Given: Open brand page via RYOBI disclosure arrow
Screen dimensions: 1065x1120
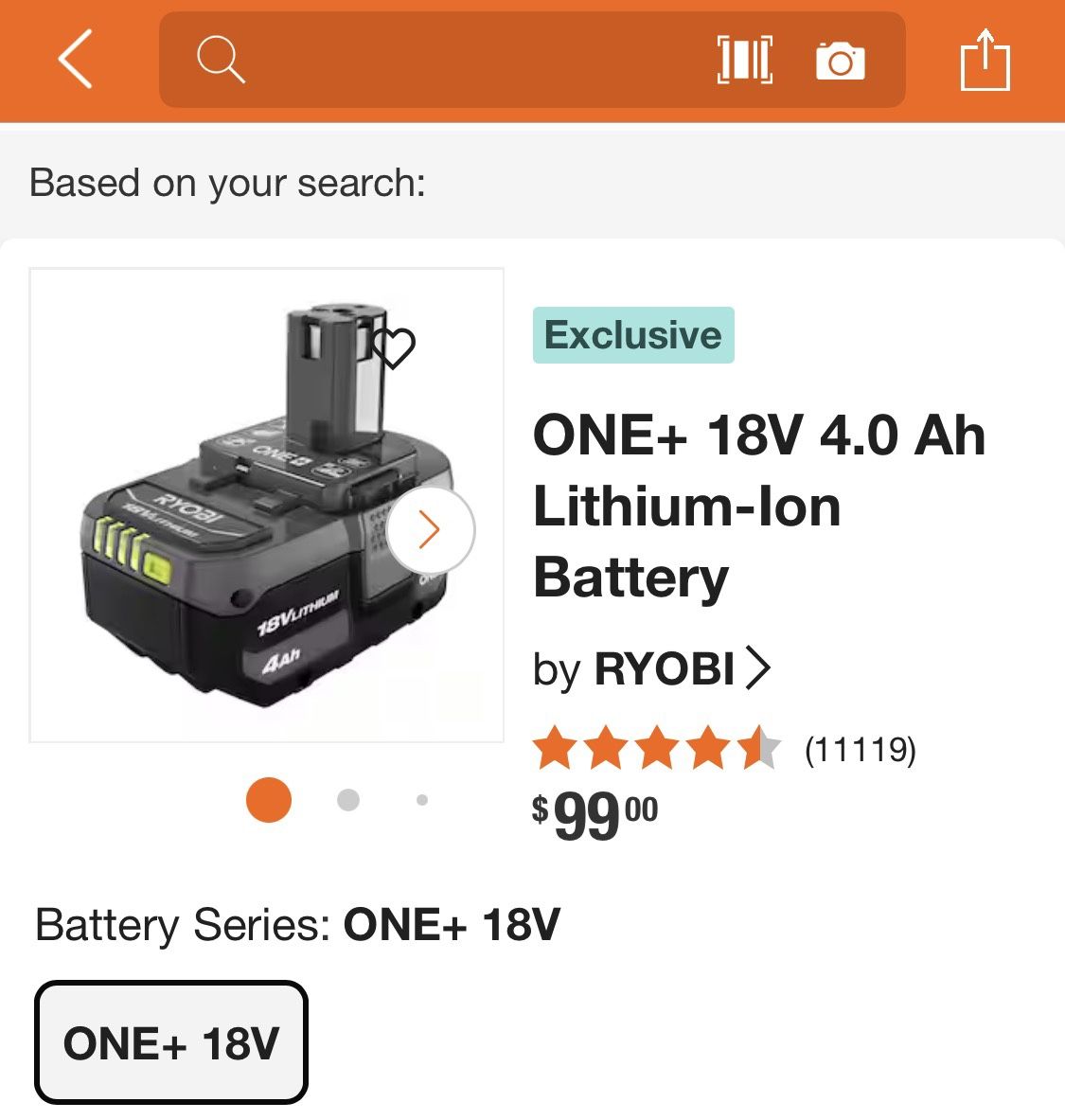Looking at the screenshot, I should coord(758,667).
